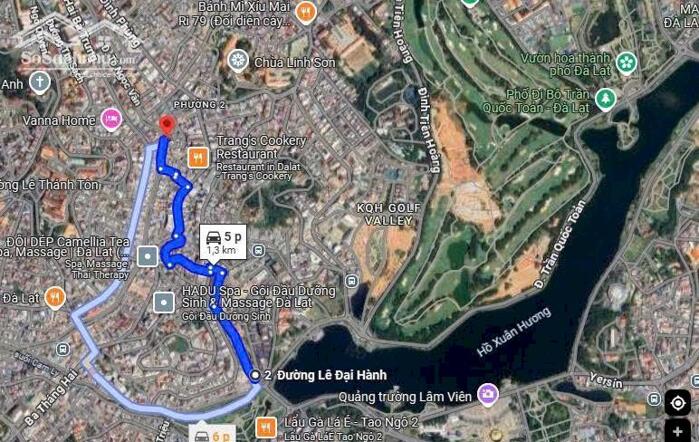Tap the 5 p 1,3 km route label
This screenshot has width=699, height=442.
pos(223,241)
